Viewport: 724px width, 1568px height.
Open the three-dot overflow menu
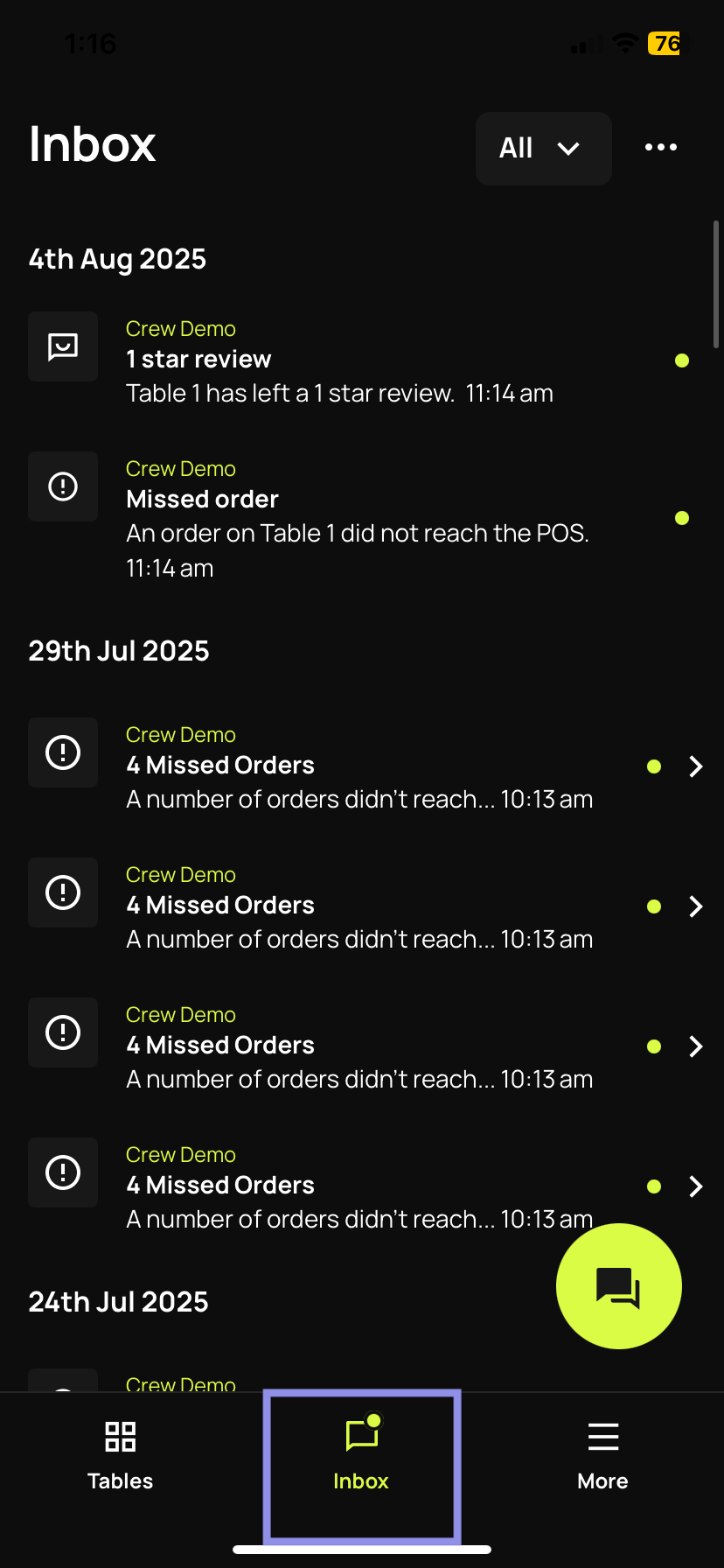point(660,147)
